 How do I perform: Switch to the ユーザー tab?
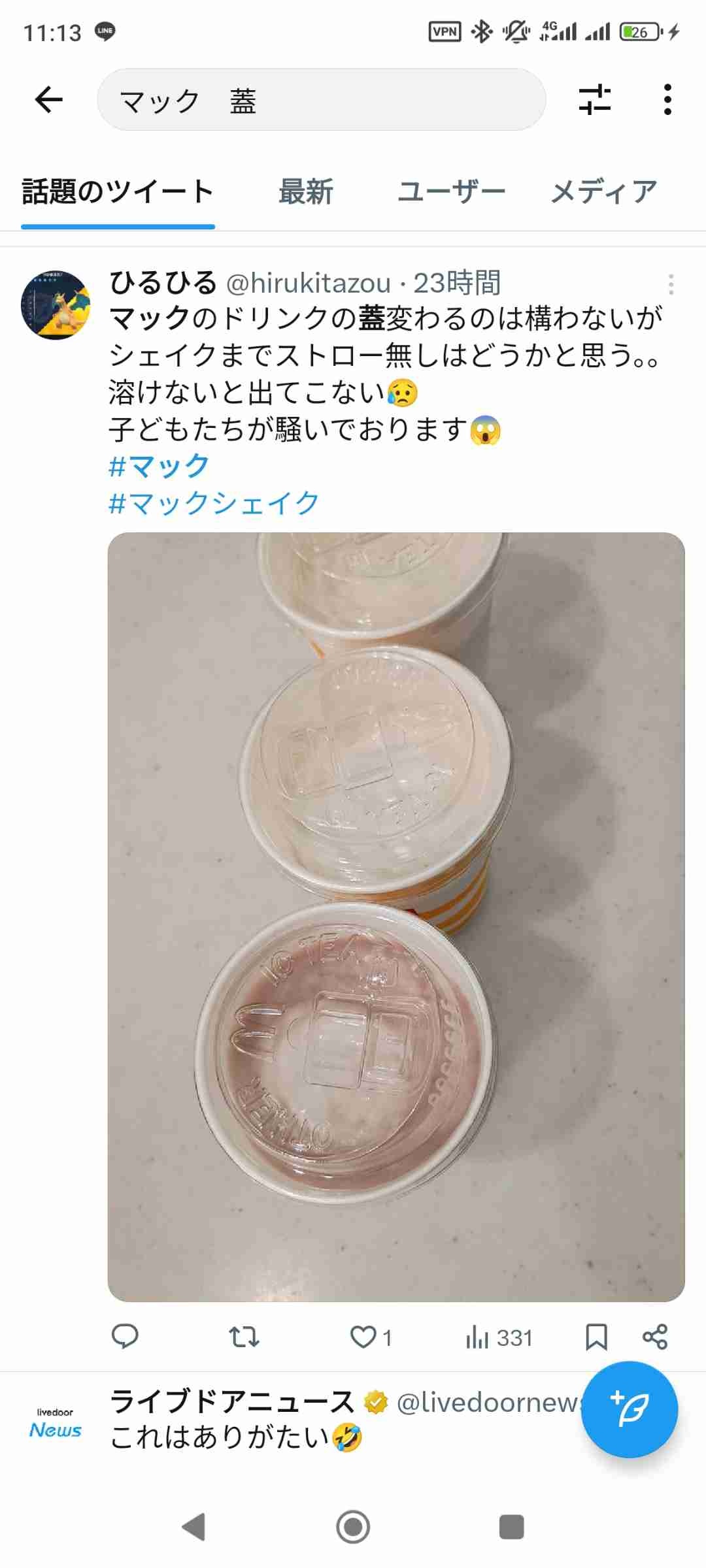[451, 193]
